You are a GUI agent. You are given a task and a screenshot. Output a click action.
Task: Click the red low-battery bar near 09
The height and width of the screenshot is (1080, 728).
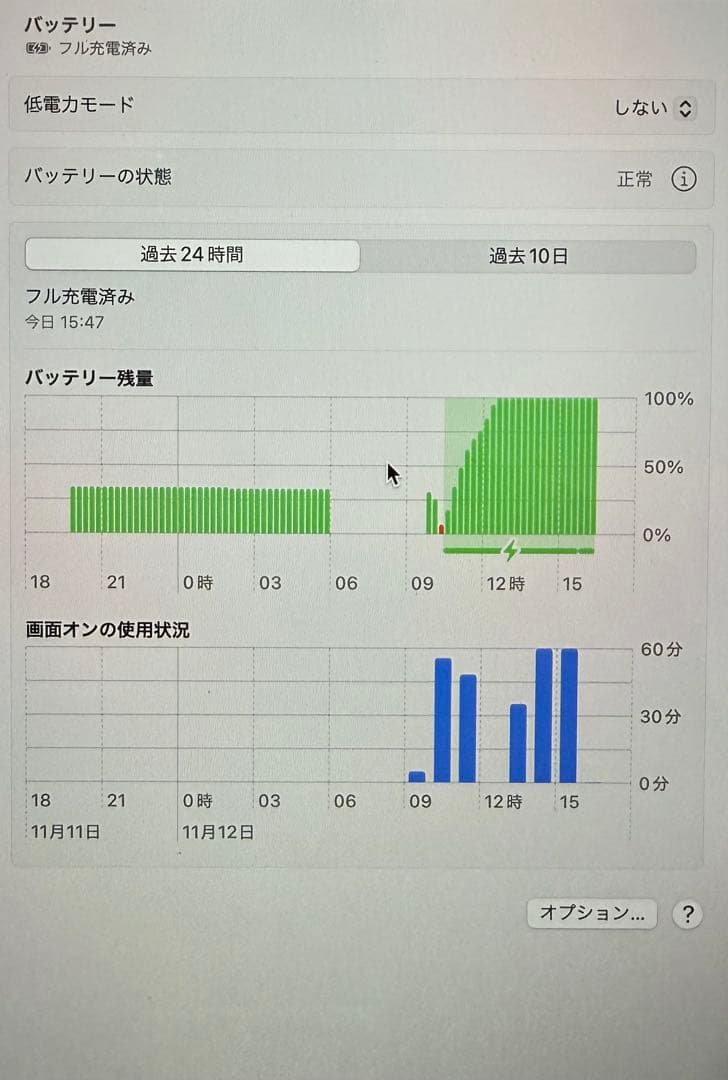tap(440, 530)
